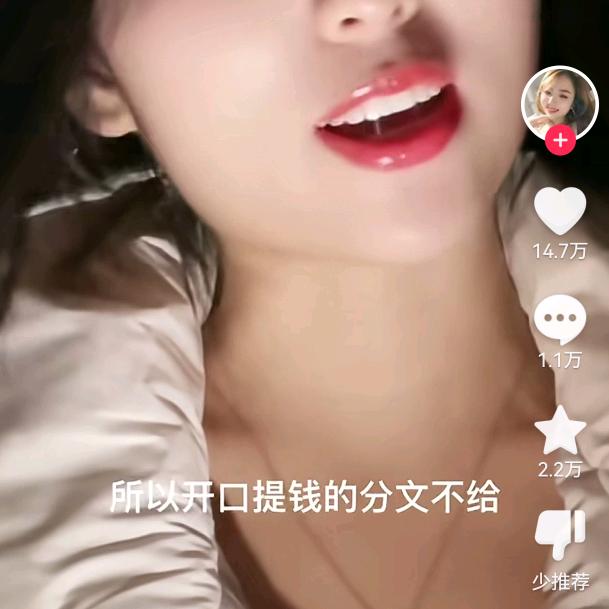Open the comments bubble
609x609 pixels.
(560, 321)
